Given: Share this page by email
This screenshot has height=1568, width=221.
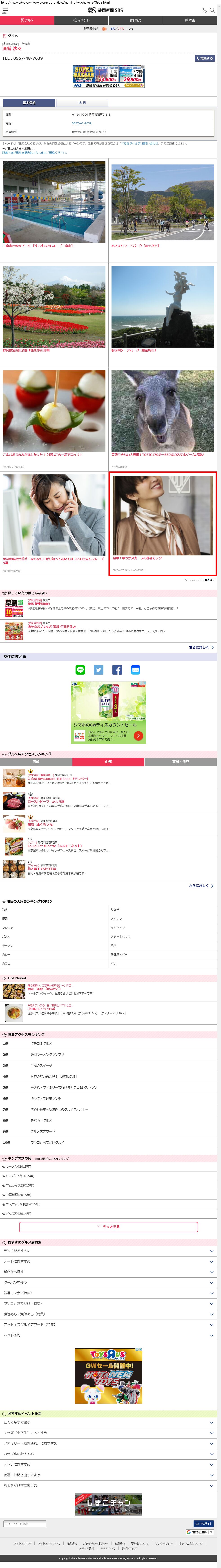Looking at the screenshot, I should [136, 670].
